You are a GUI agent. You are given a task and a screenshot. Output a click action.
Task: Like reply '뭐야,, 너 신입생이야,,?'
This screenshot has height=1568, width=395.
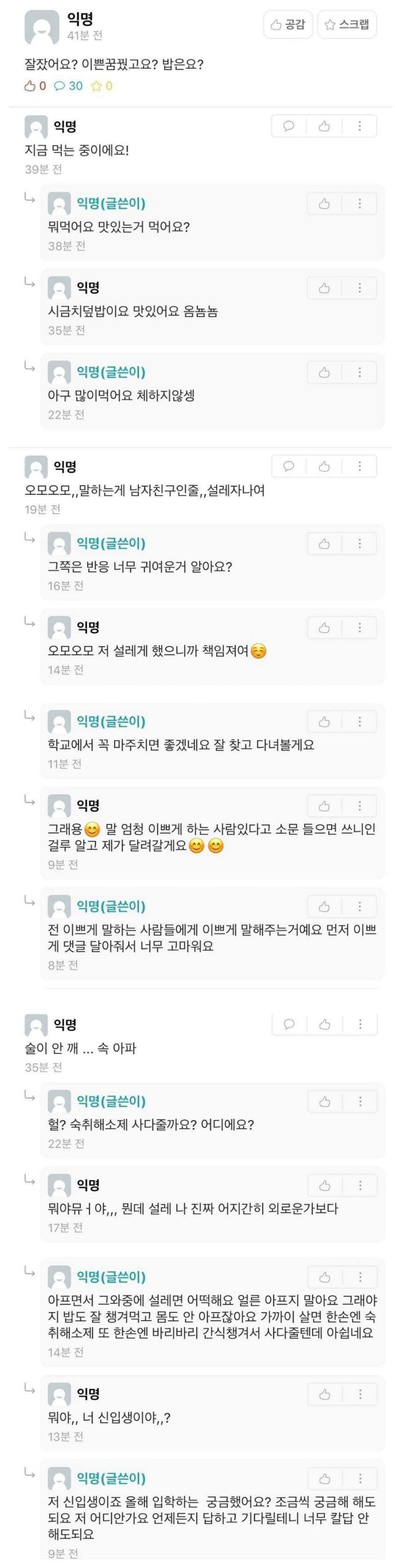pyautogui.click(x=325, y=1394)
